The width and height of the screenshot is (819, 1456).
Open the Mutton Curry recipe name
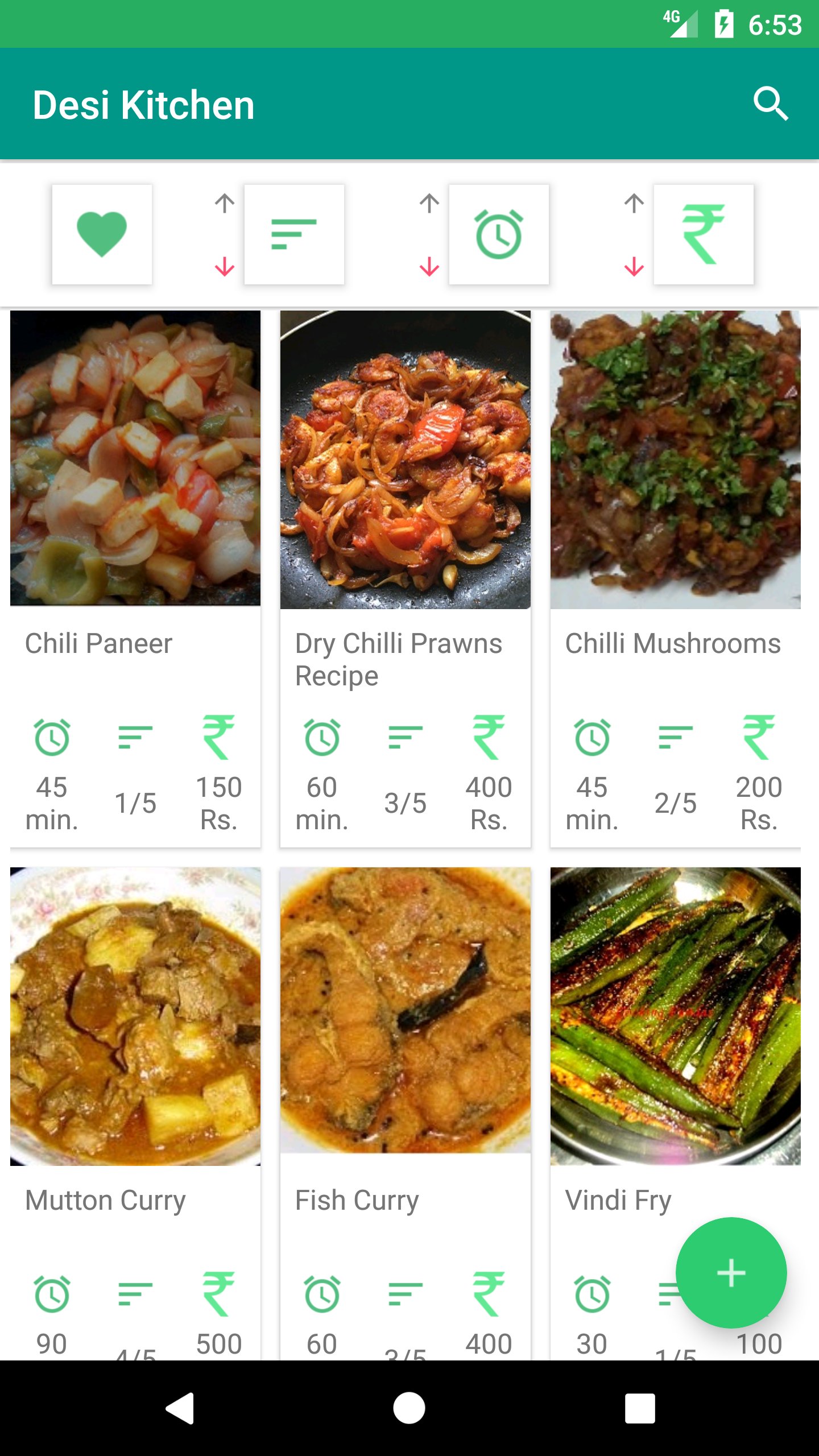point(106,1200)
